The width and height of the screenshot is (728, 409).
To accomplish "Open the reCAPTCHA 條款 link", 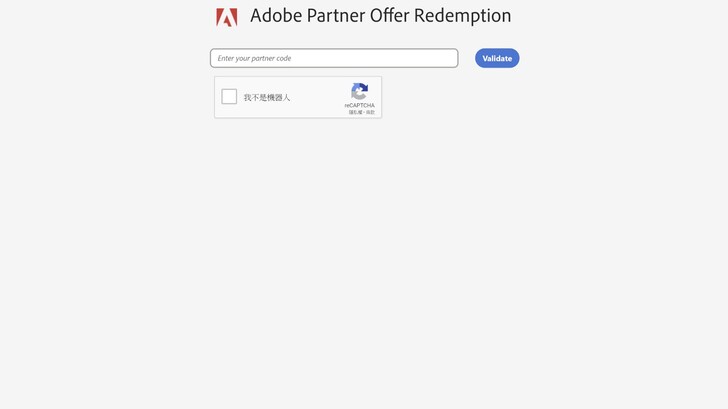I will coord(370,112).
